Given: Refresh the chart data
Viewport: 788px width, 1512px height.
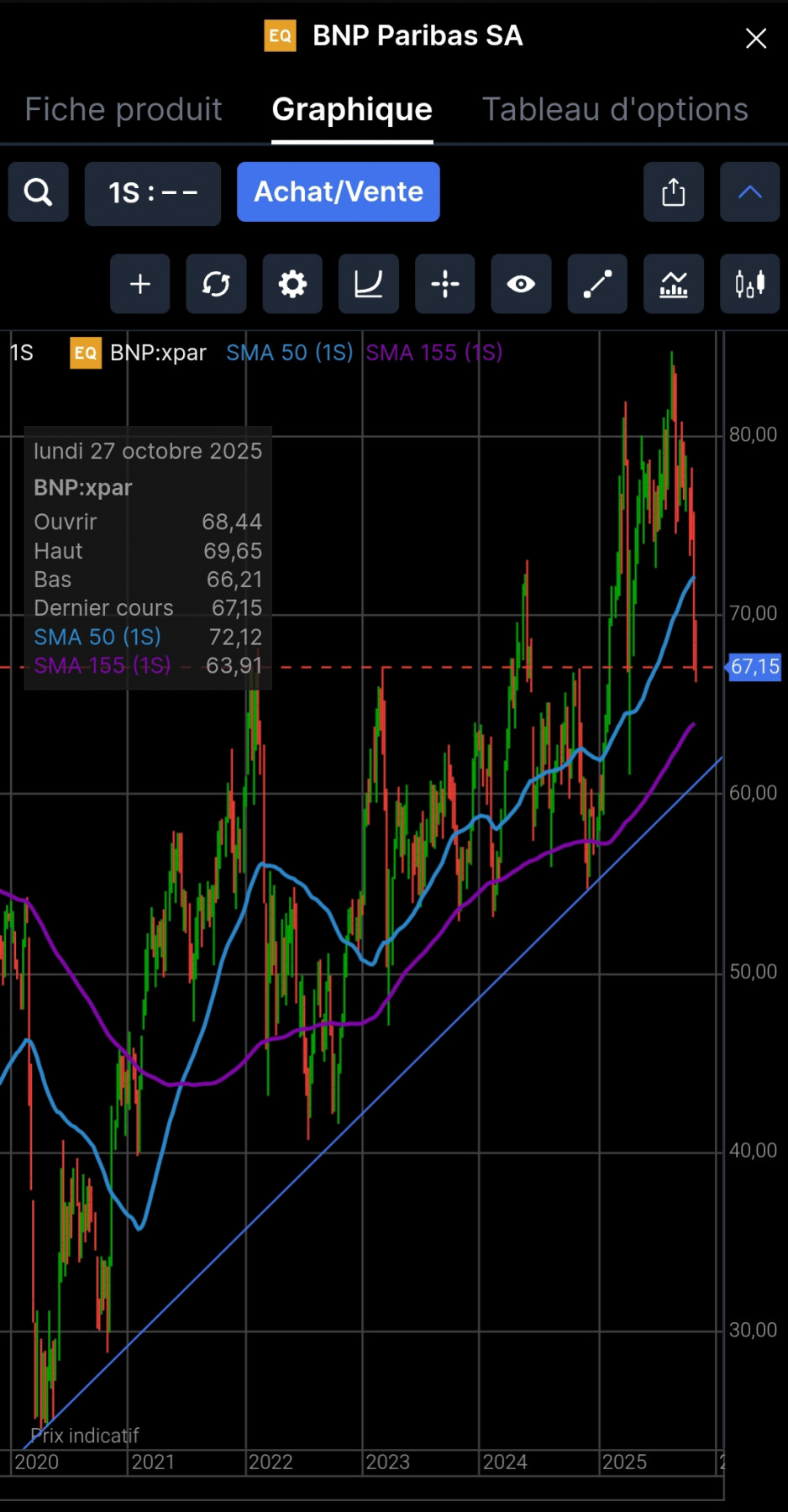Looking at the screenshot, I should pos(216,284).
